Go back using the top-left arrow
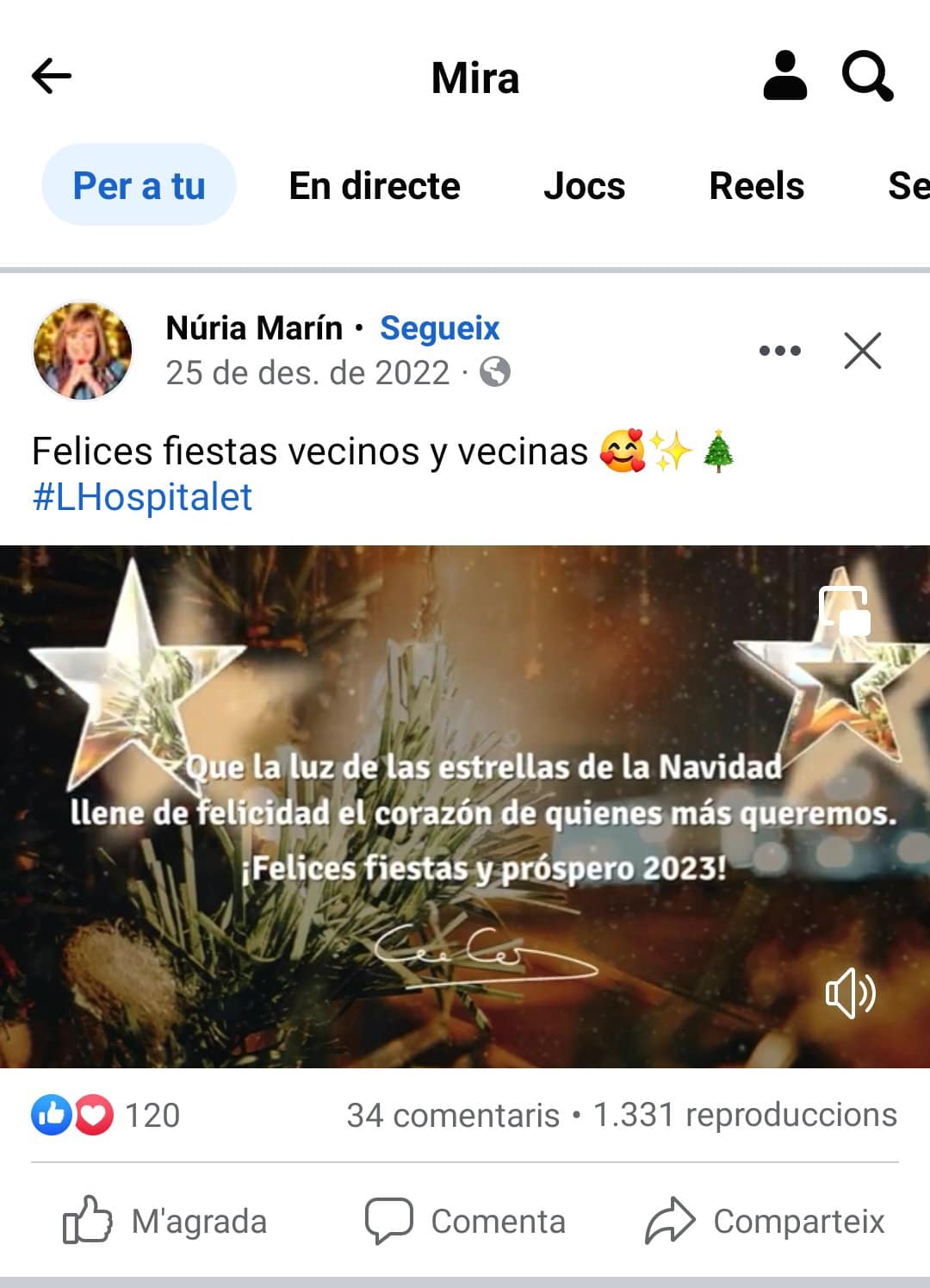 (x=52, y=76)
